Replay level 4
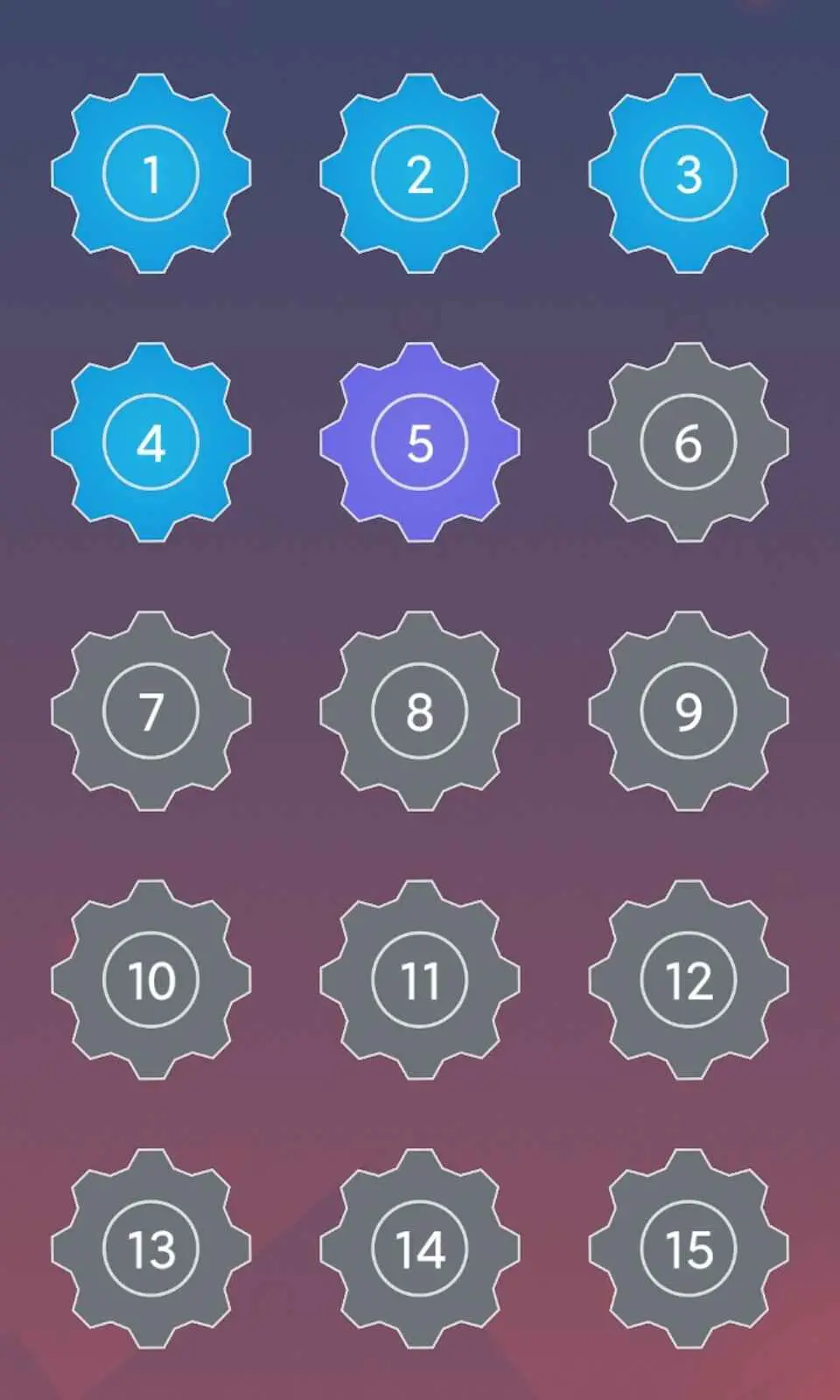Image resolution: width=840 pixels, height=1400 pixels. coord(151,442)
